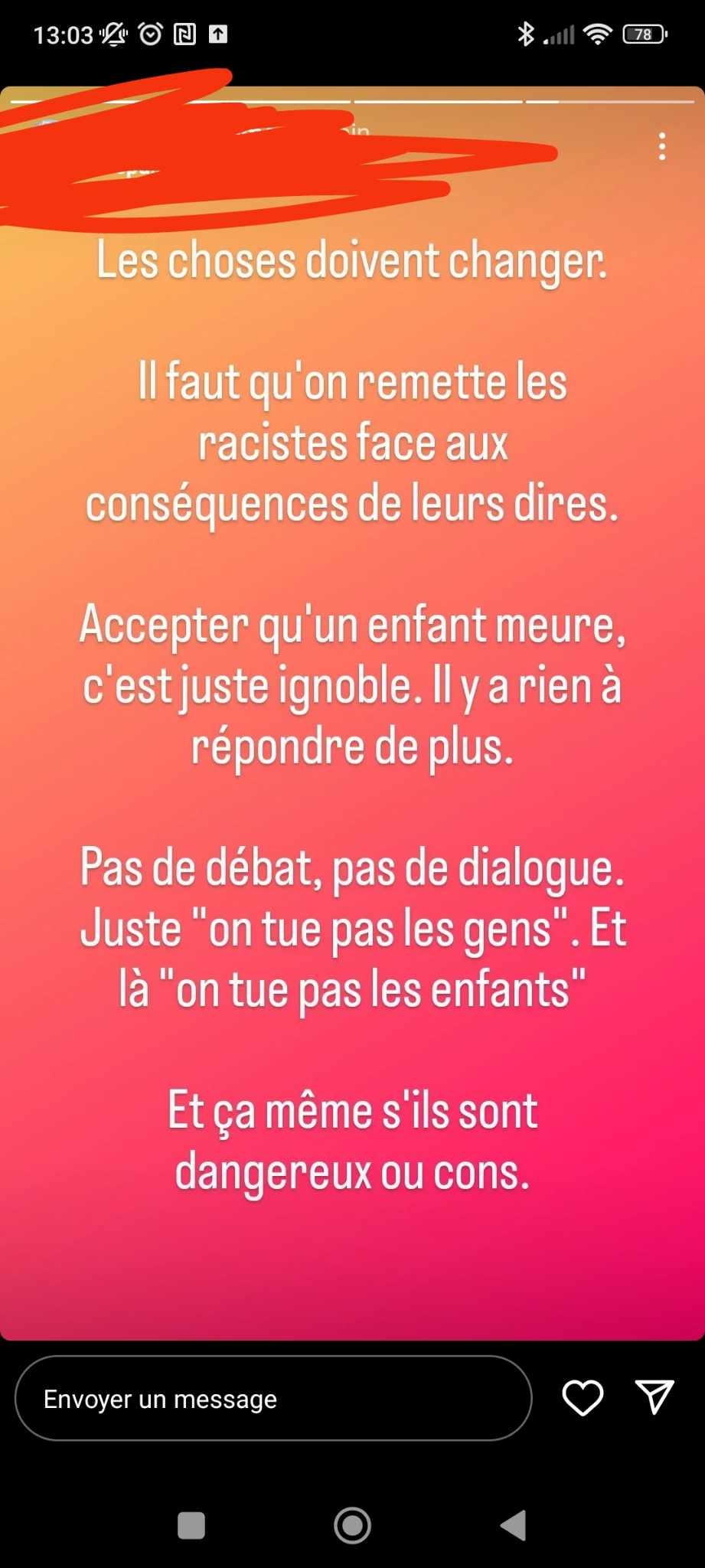Tap the "Envoyer un message" reply field
705x1568 pixels.
tap(273, 1399)
